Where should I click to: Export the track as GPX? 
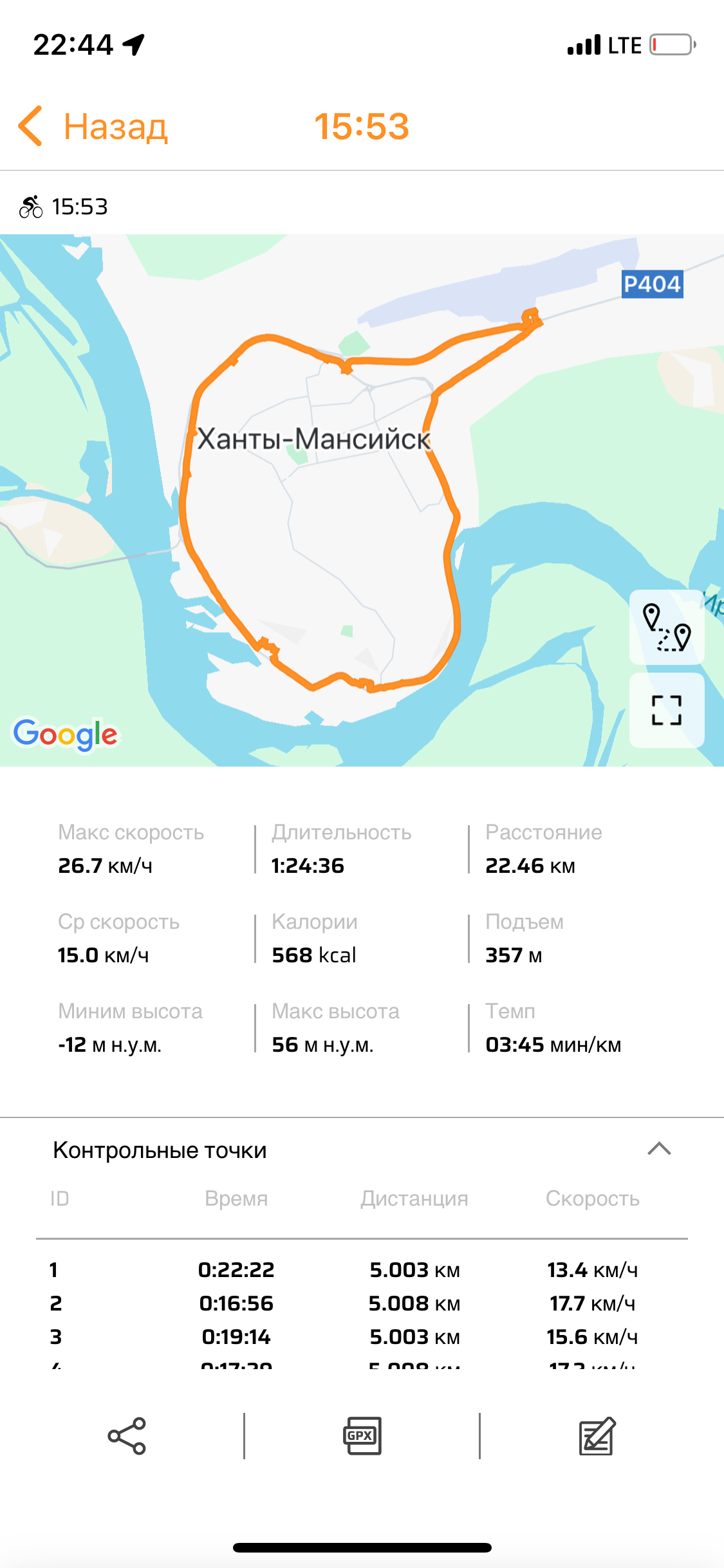point(362,1436)
